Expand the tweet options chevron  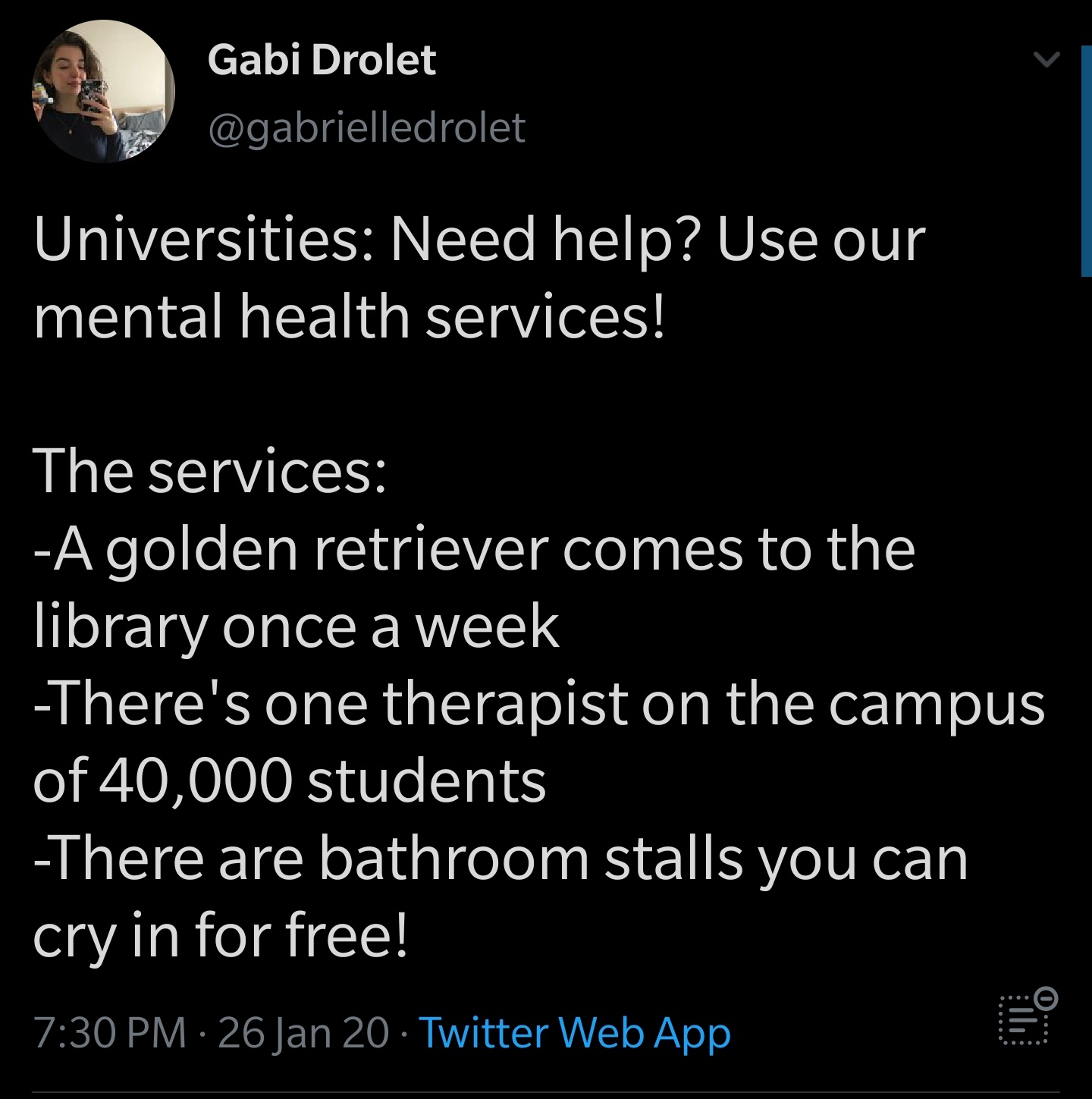click(1046, 59)
